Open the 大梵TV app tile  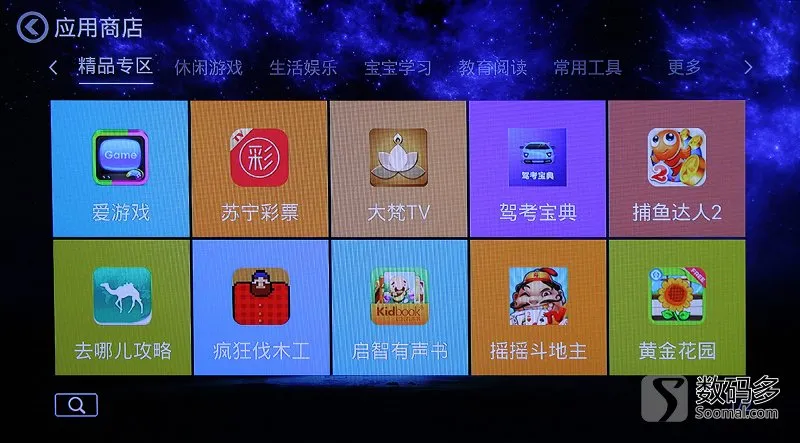(398, 167)
